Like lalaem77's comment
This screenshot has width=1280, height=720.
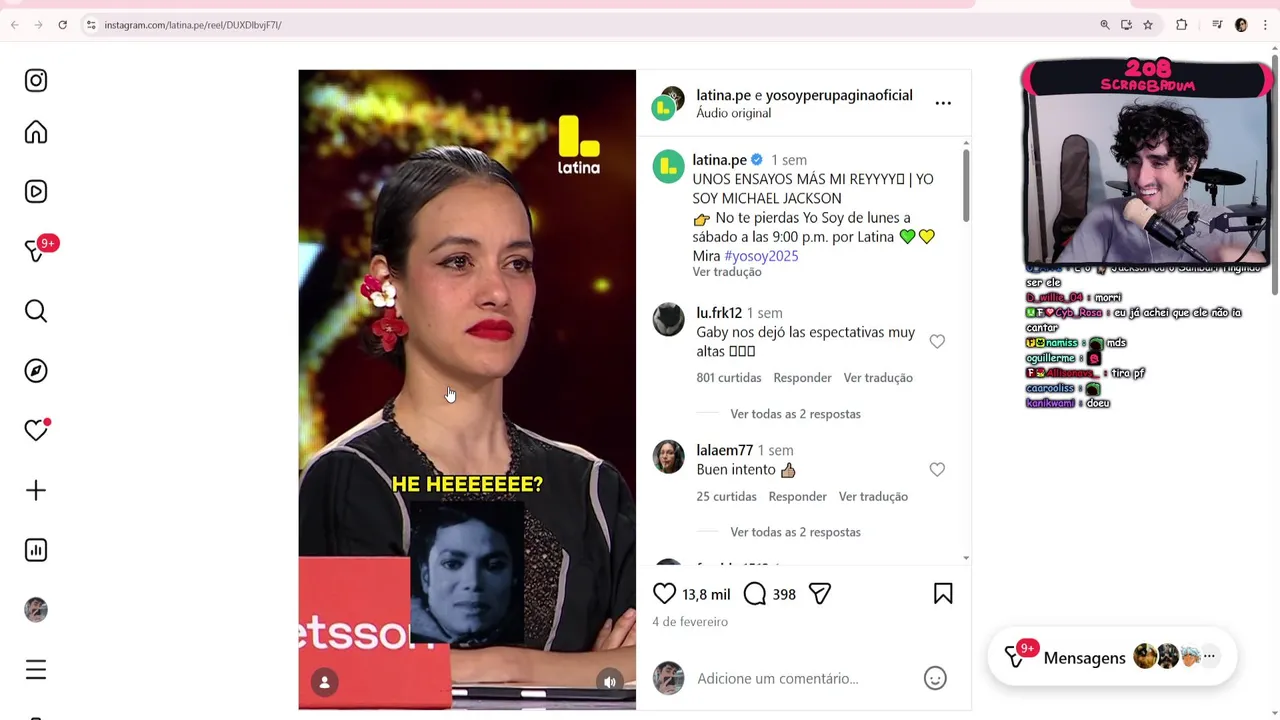point(937,470)
